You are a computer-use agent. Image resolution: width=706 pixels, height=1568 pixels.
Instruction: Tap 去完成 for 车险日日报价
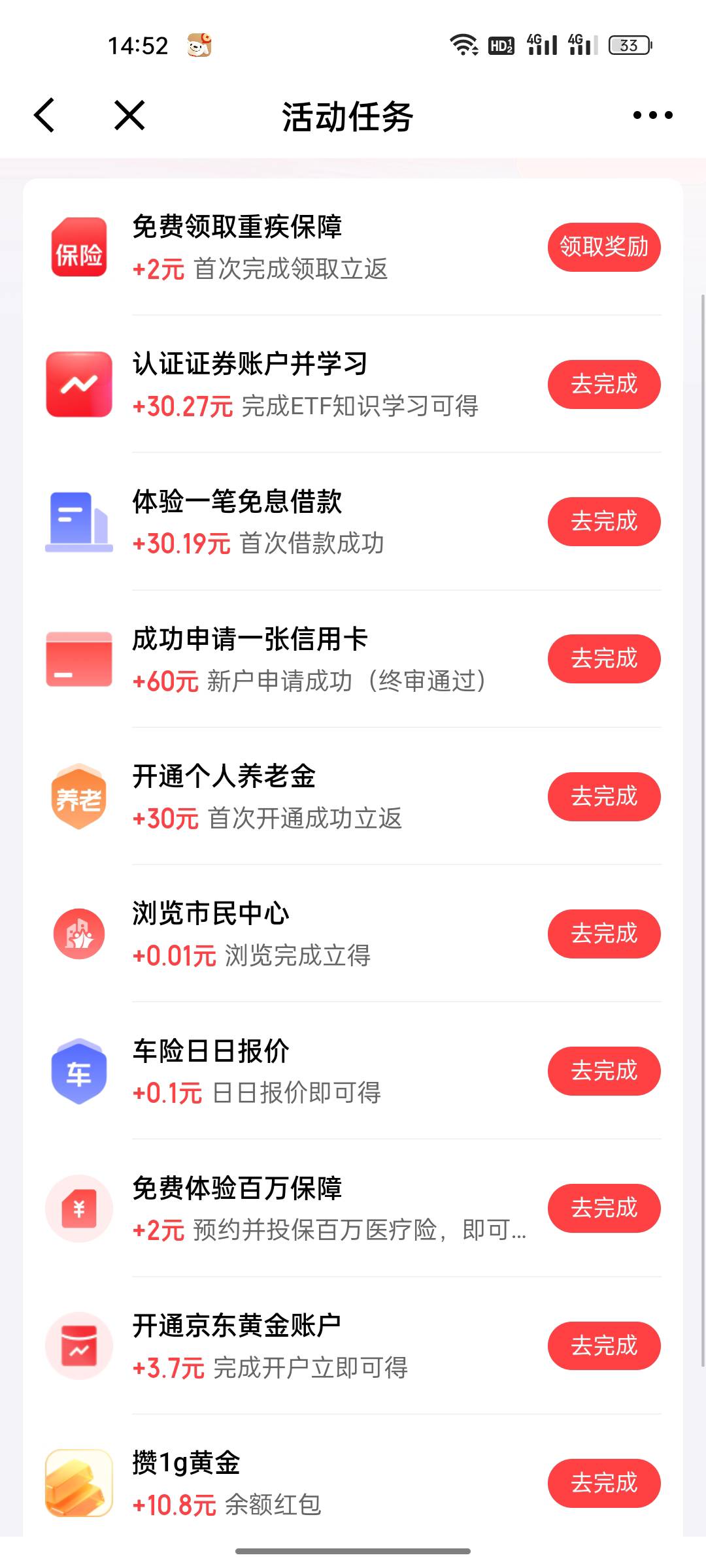coord(604,1071)
